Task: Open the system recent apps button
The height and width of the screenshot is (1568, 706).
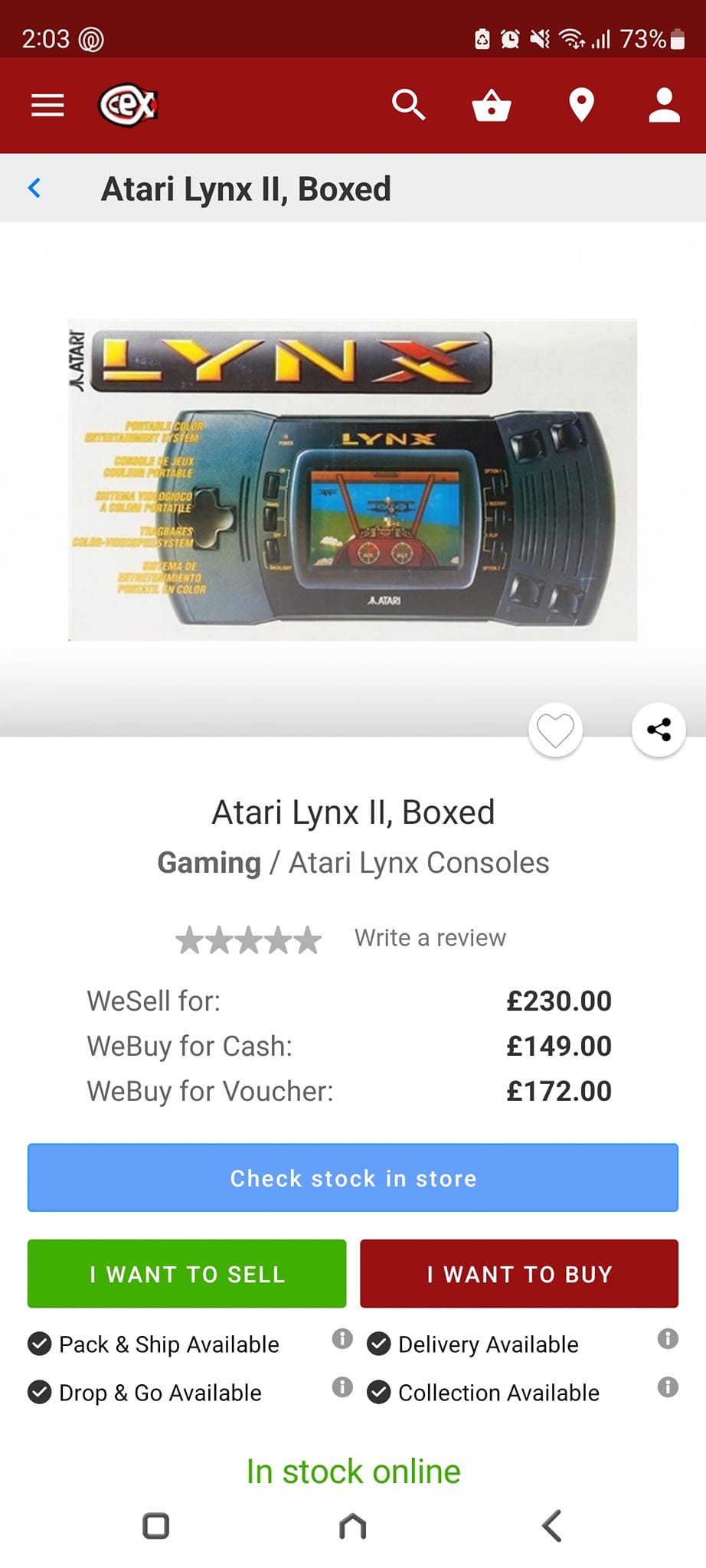Action: tap(156, 1526)
